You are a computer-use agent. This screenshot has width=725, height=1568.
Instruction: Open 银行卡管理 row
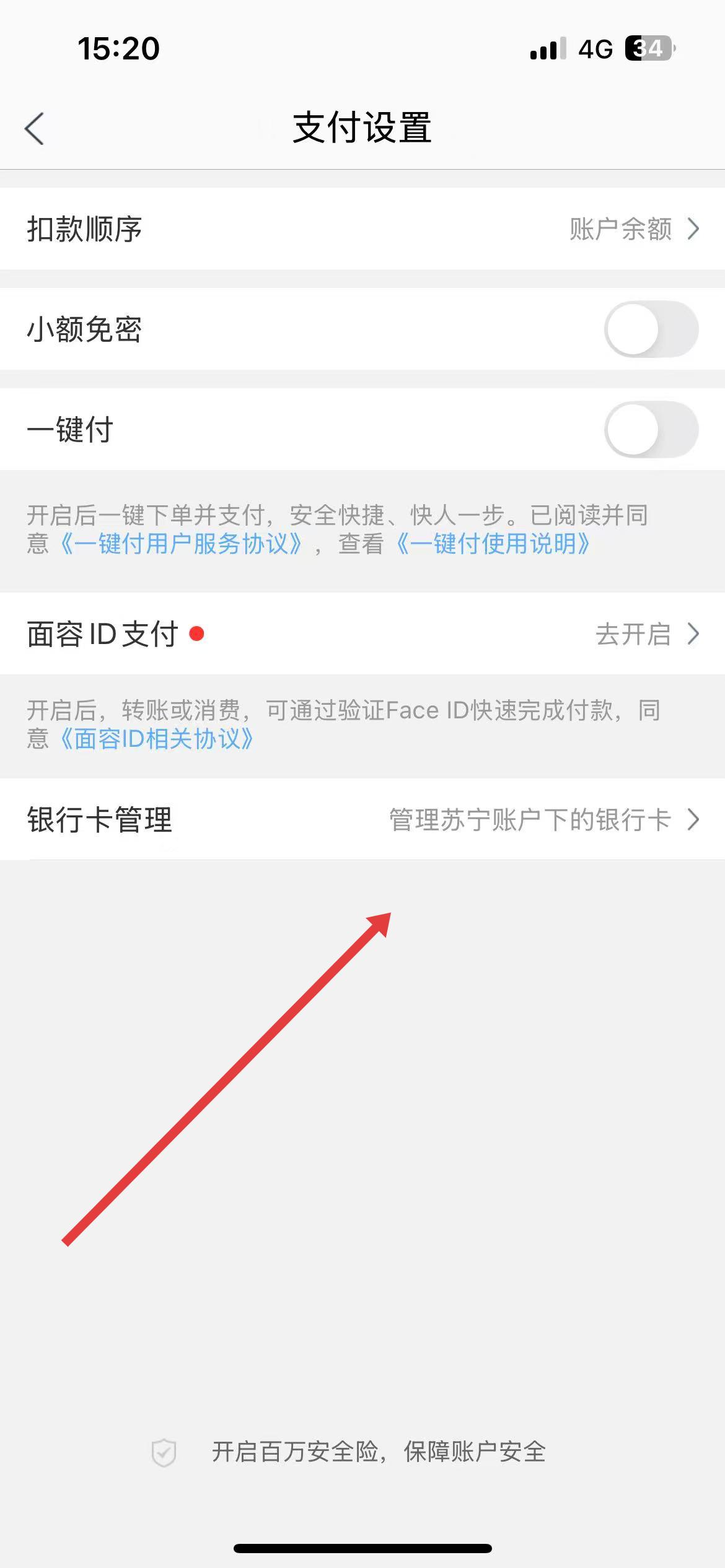coord(362,820)
